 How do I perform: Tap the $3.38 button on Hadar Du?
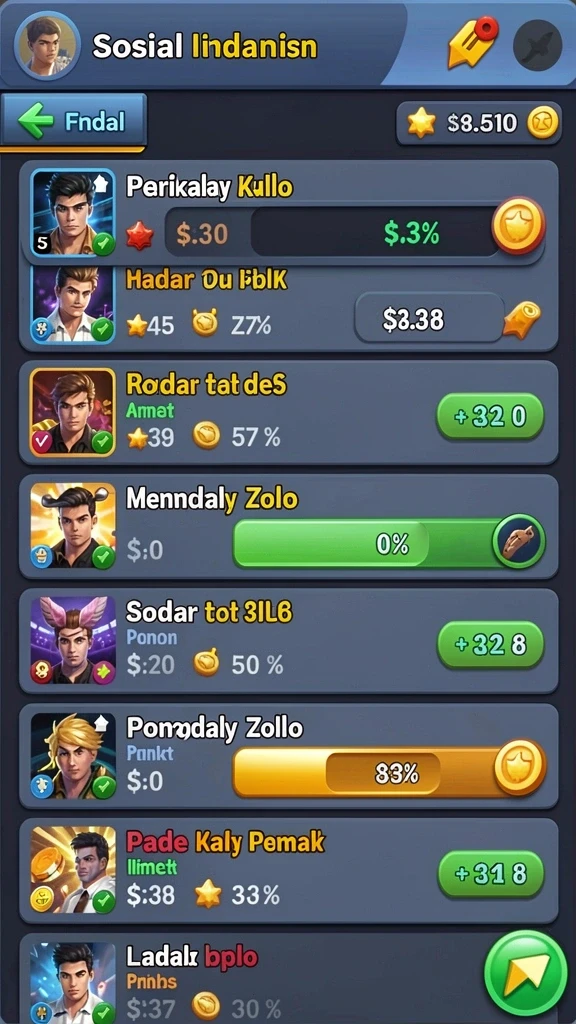point(429,318)
